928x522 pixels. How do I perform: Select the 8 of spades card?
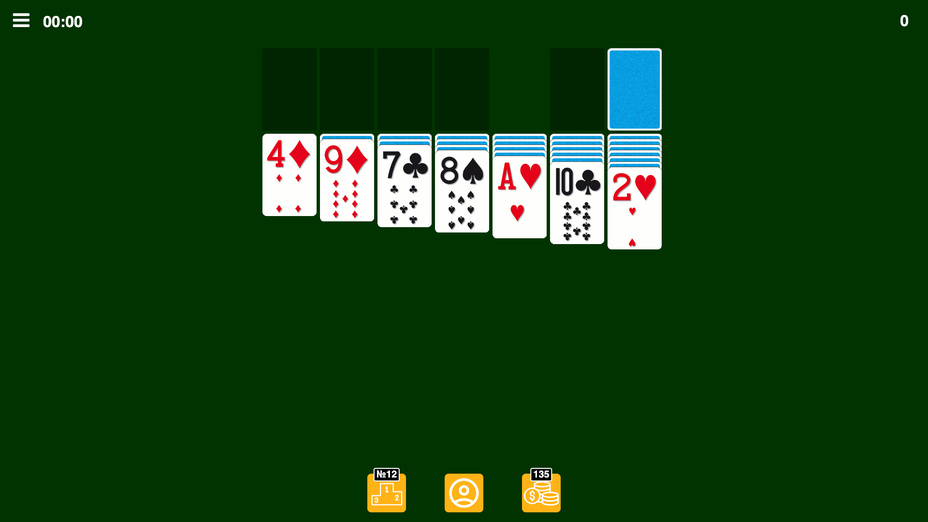(x=462, y=192)
